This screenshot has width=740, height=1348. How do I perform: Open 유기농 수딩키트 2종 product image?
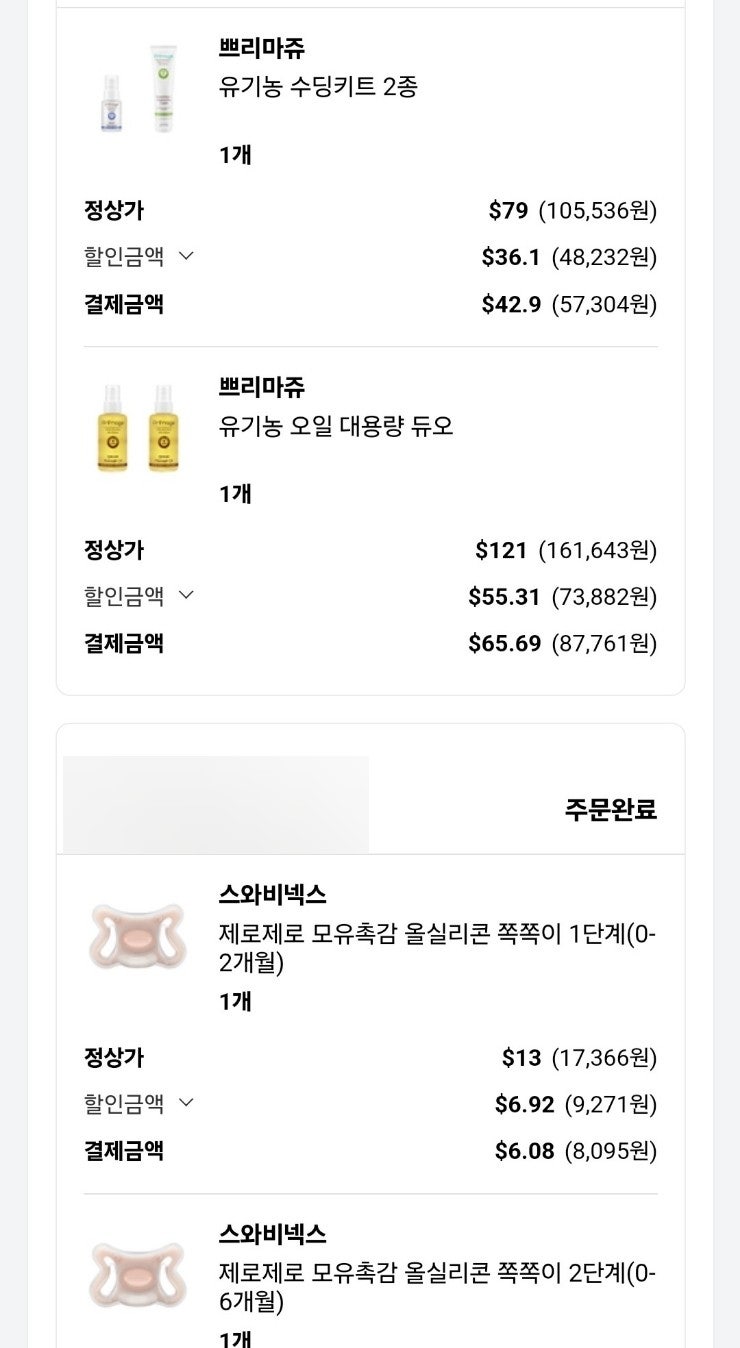coord(138,89)
